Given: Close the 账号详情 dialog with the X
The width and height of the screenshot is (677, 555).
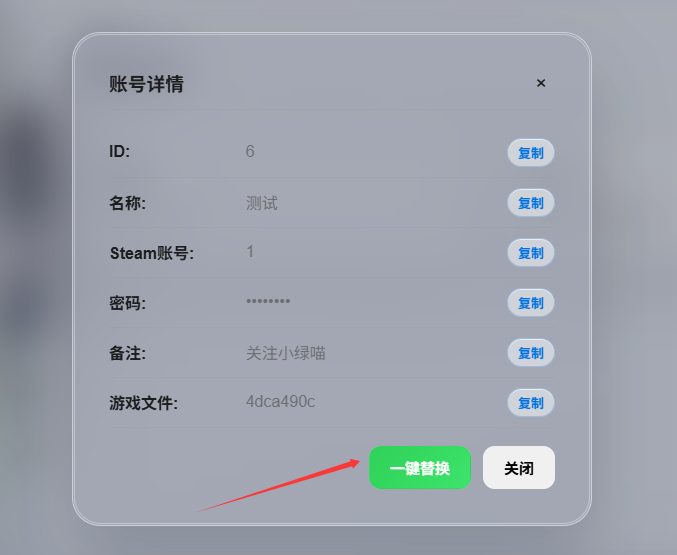Looking at the screenshot, I should tap(541, 83).
